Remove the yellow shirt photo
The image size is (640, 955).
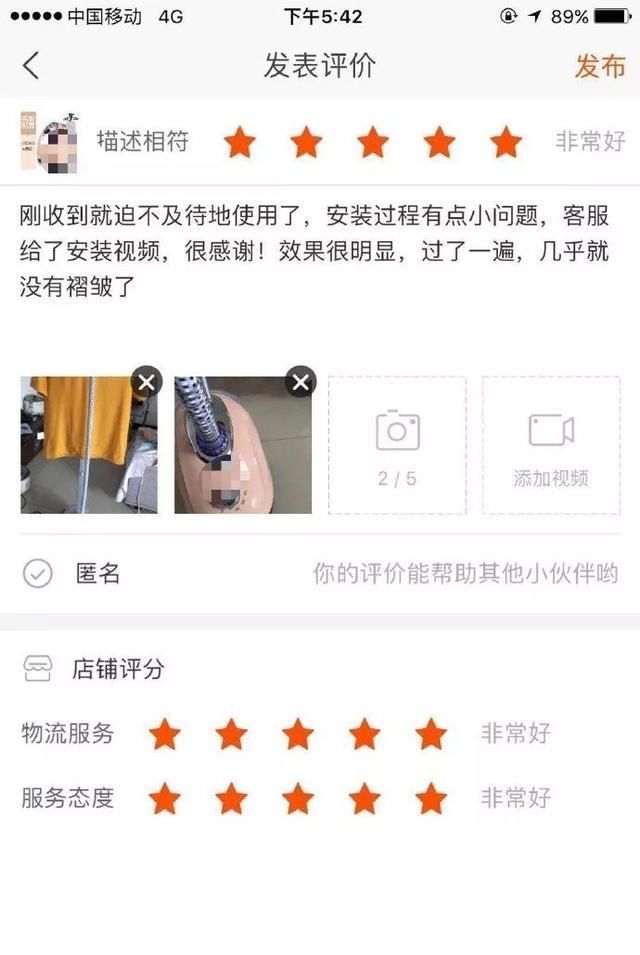(x=146, y=381)
